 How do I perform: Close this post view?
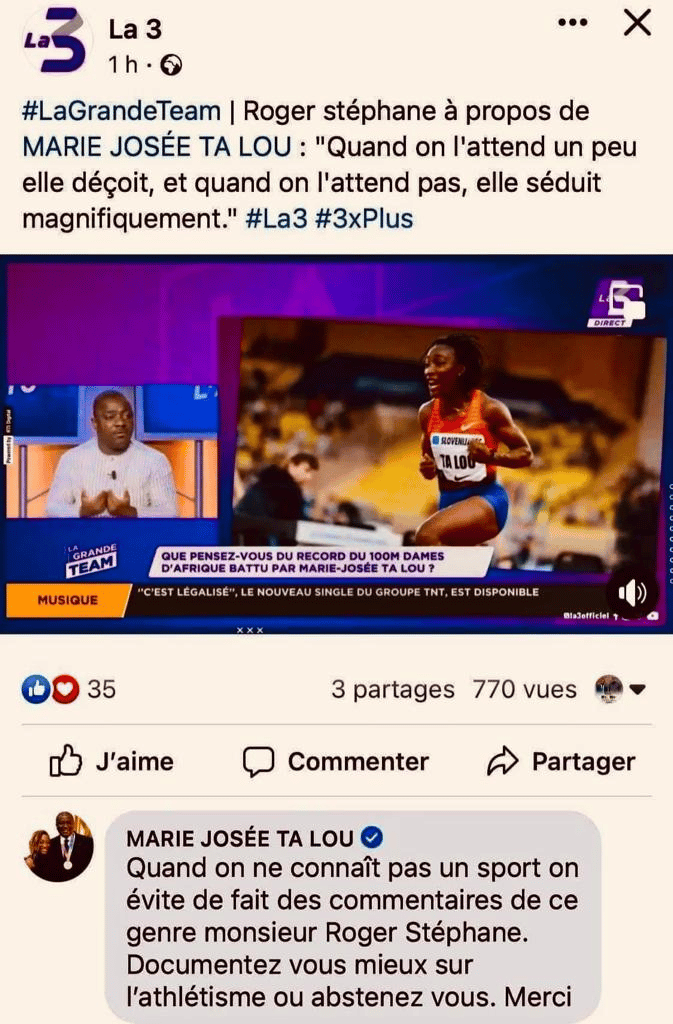637,23
